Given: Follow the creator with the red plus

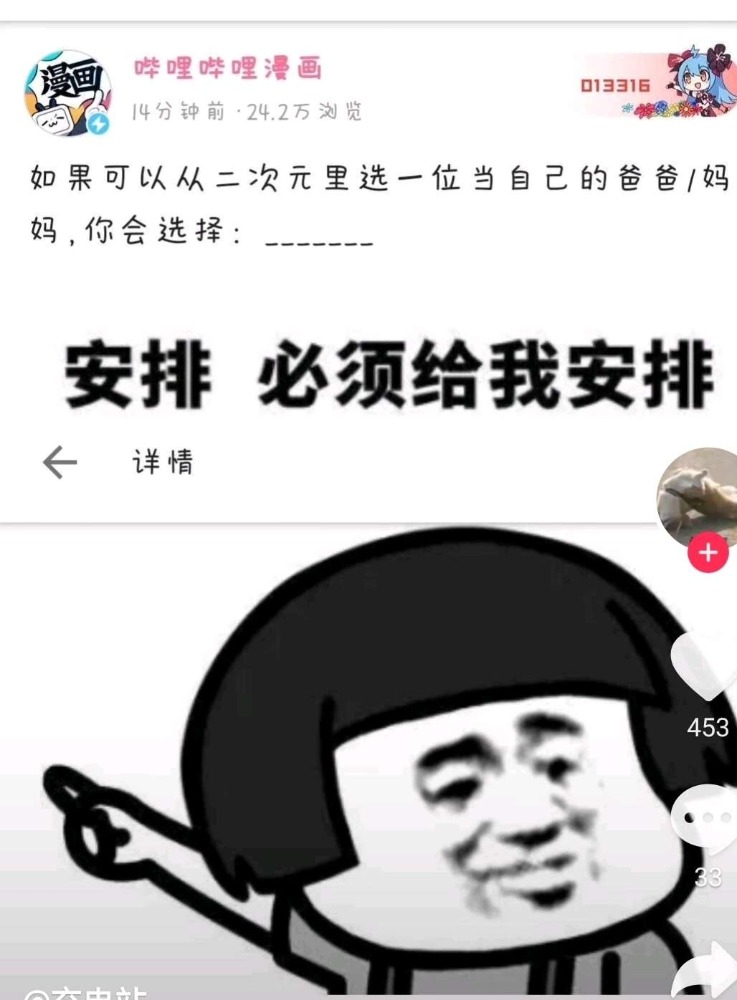Looking at the screenshot, I should (708, 553).
